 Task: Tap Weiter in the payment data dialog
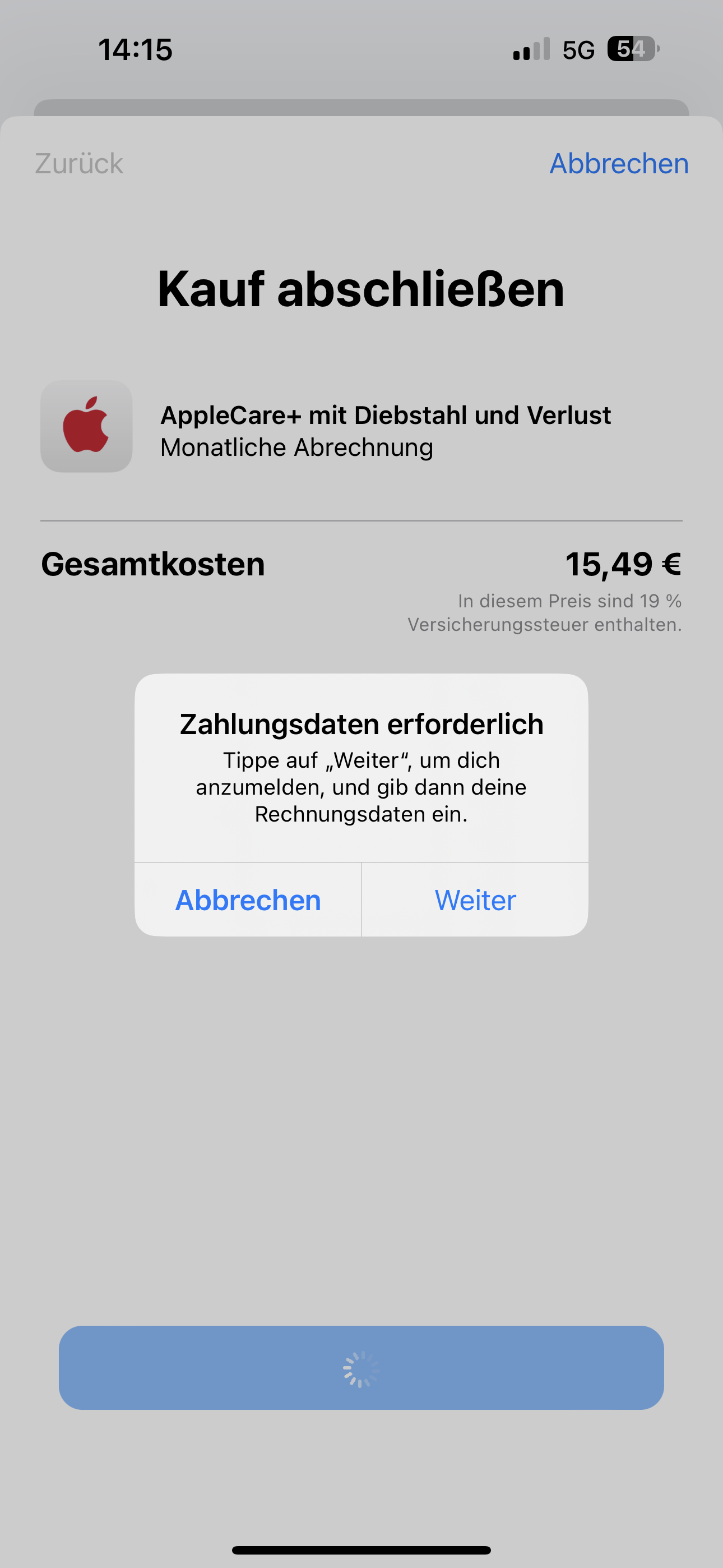coord(475,900)
